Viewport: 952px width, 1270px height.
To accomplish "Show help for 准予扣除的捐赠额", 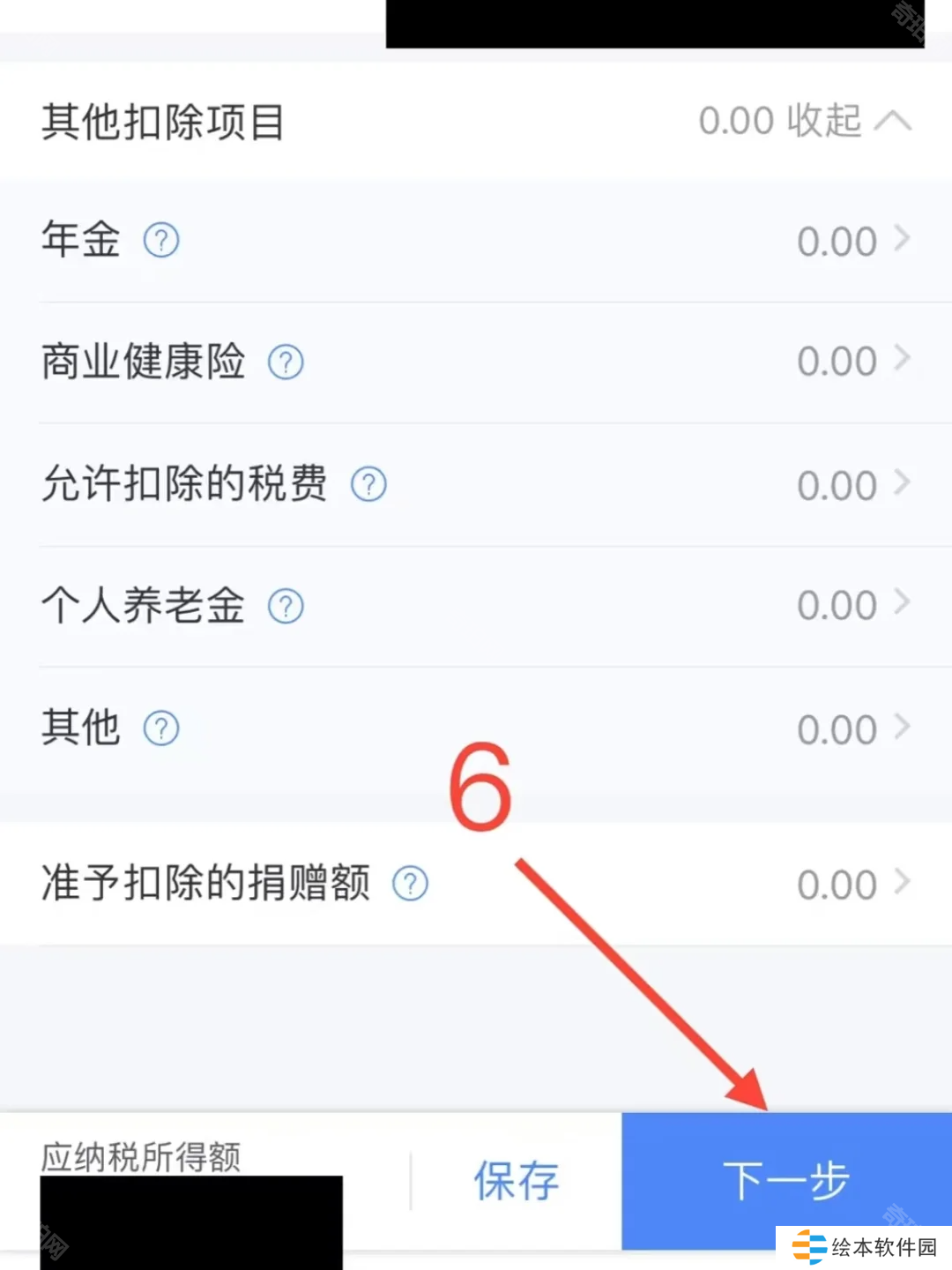I will pyautogui.click(x=410, y=883).
